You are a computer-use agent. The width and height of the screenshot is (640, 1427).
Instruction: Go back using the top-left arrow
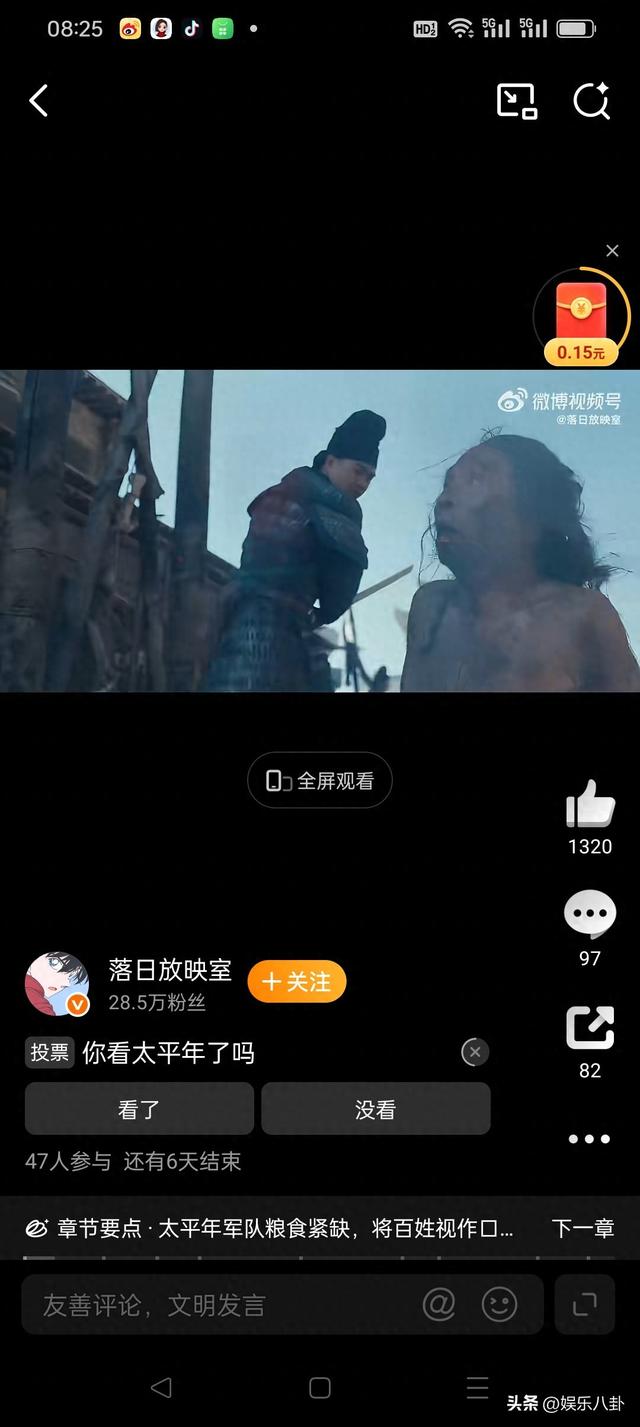point(39,101)
